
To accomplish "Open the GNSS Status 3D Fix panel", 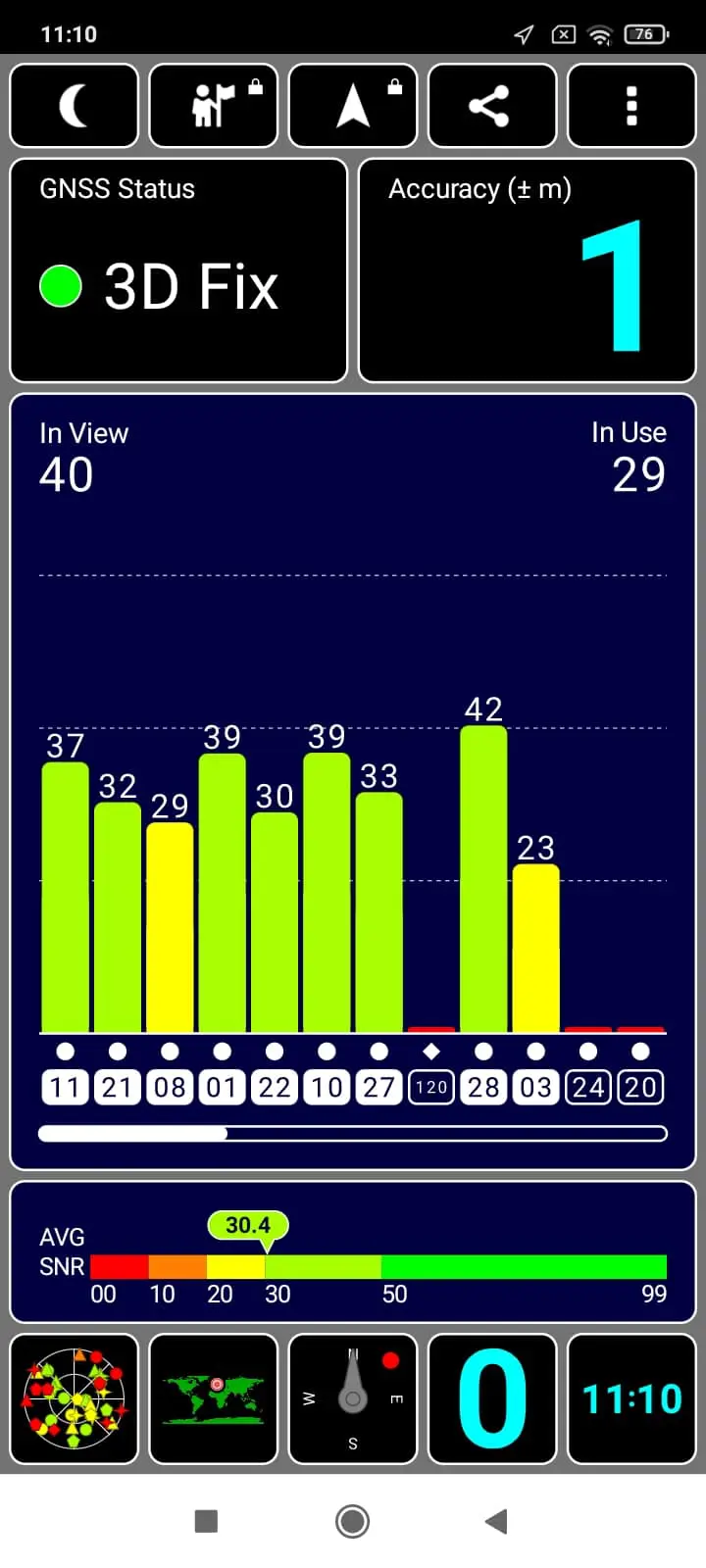I will pyautogui.click(x=178, y=270).
